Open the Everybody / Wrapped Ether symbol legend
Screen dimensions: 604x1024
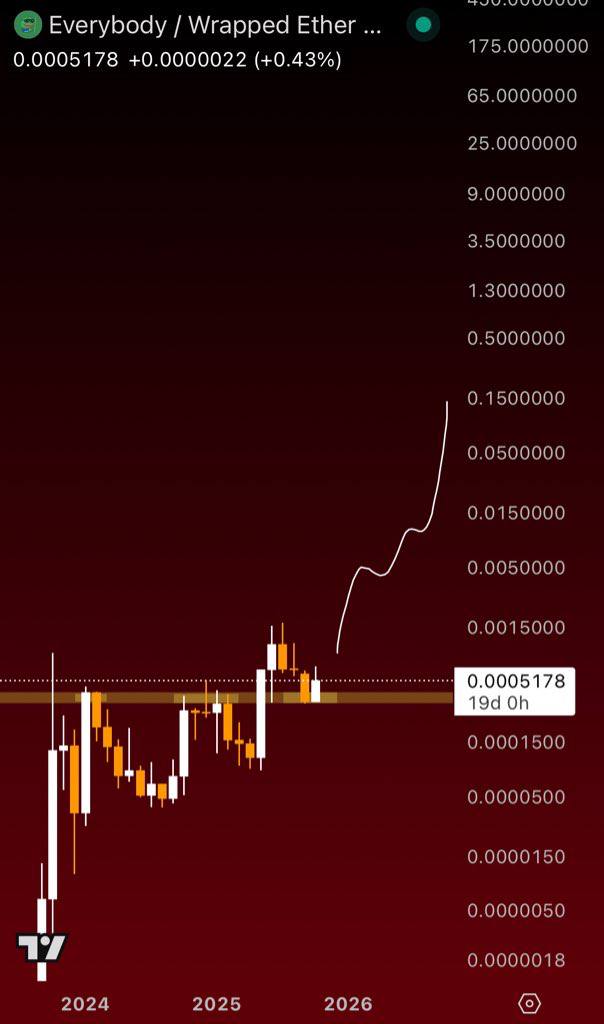(x=214, y=26)
